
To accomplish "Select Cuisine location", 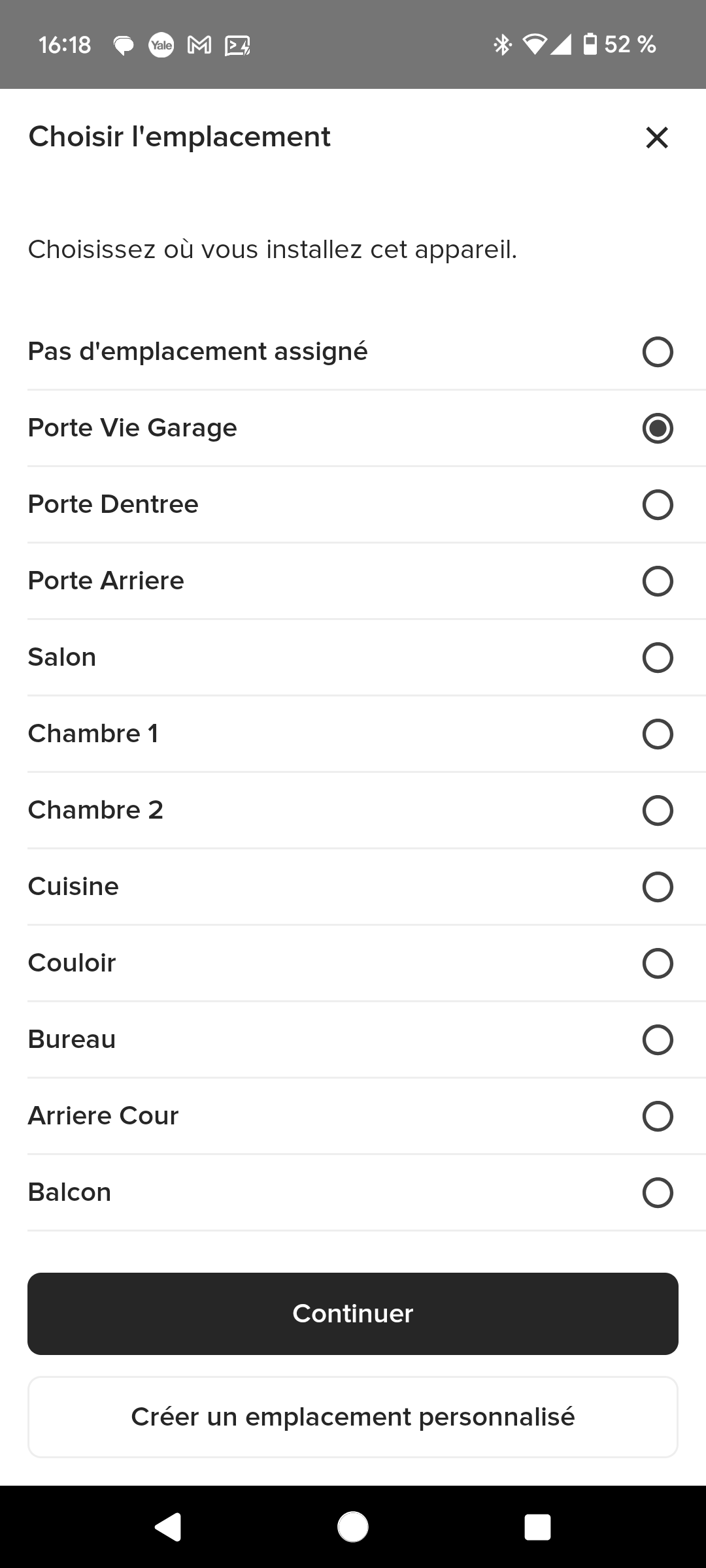I will [x=353, y=887].
